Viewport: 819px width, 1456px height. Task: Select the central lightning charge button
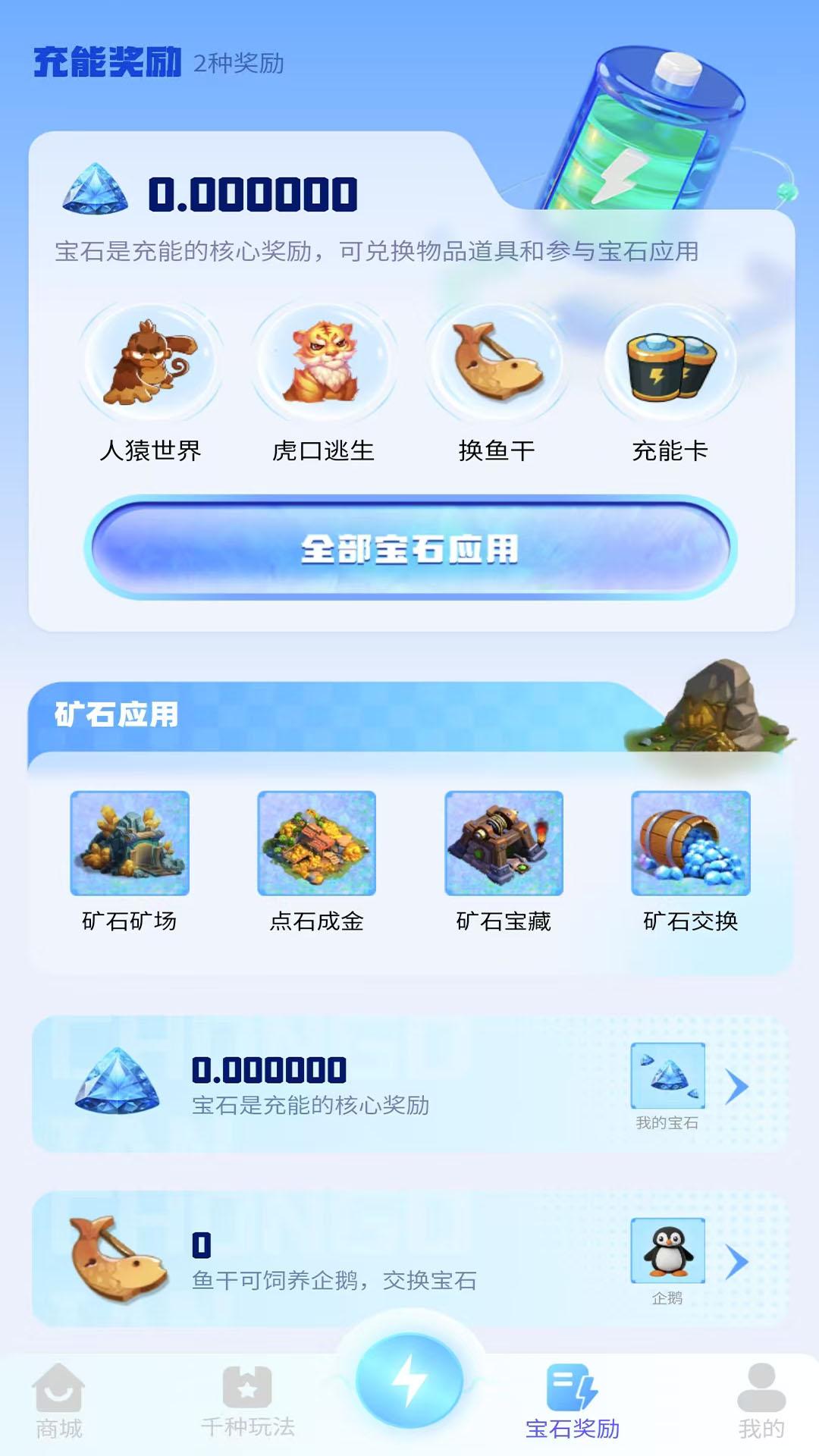(409, 1382)
